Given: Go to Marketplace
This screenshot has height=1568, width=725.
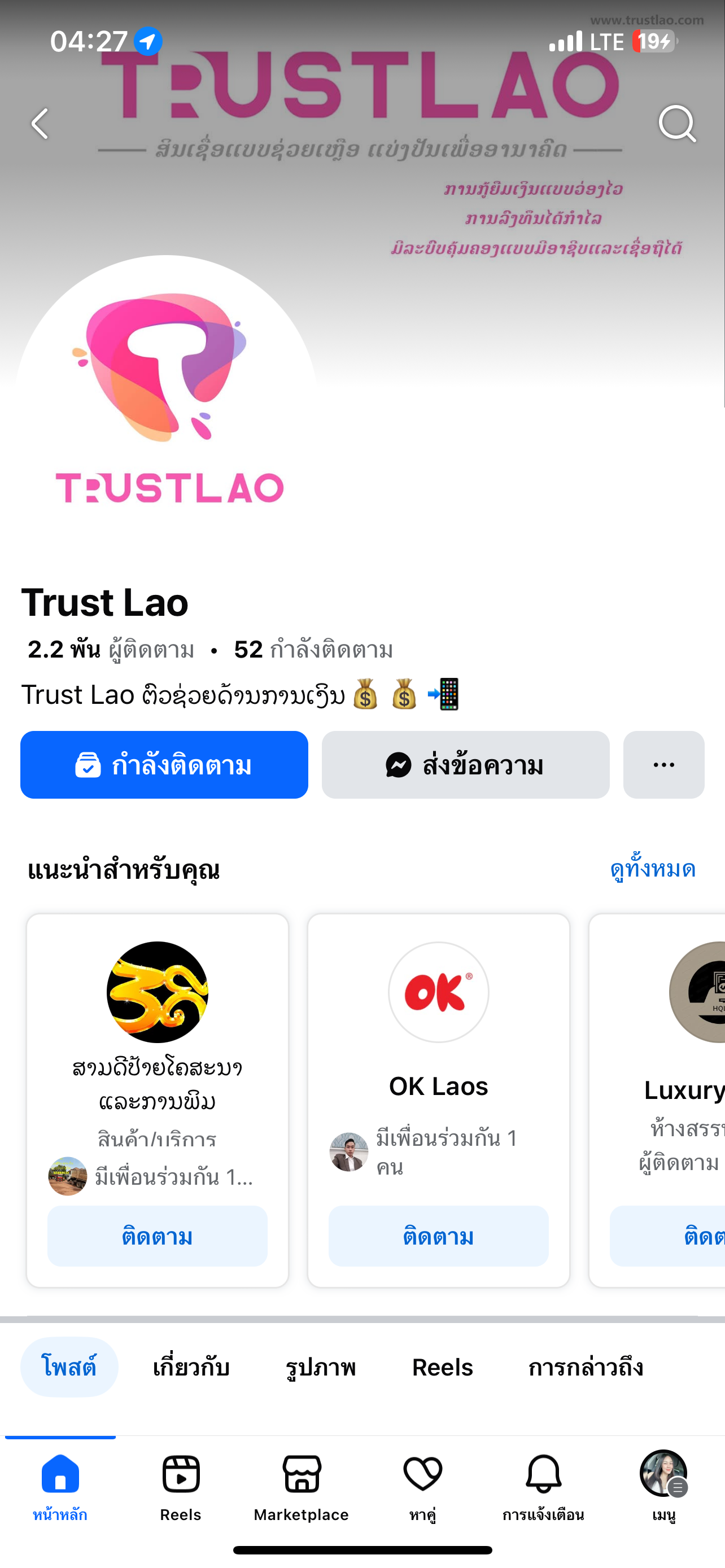Looking at the screenshot, I should click(302, 1486).
